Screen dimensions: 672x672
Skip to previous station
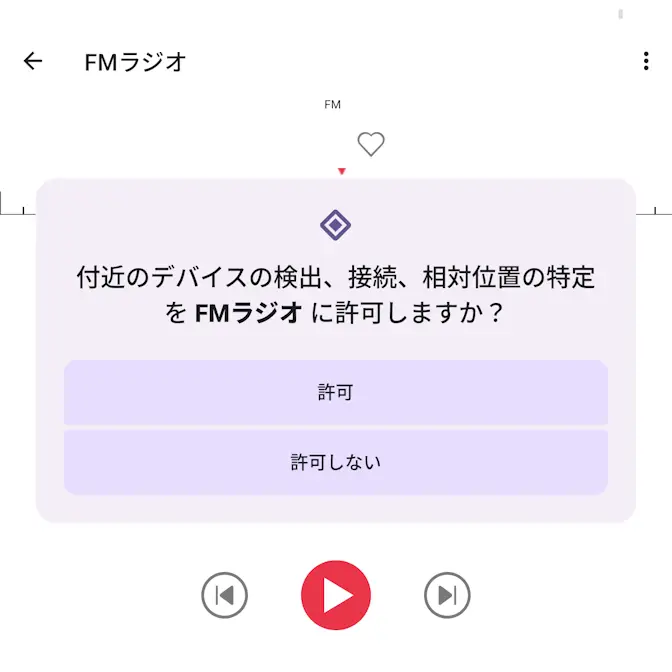224,596
